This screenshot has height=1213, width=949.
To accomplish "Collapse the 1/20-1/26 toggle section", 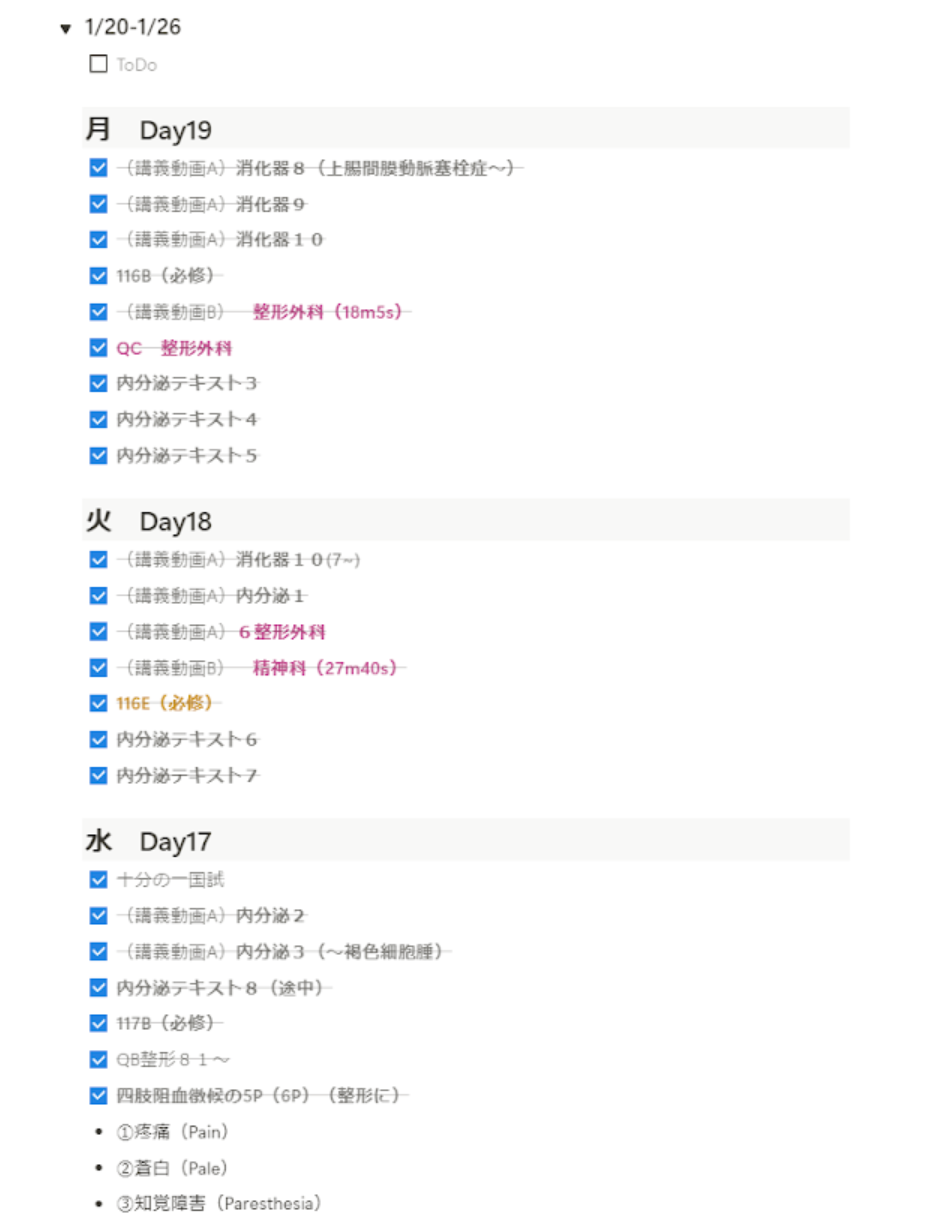I will tap(66, 29).
